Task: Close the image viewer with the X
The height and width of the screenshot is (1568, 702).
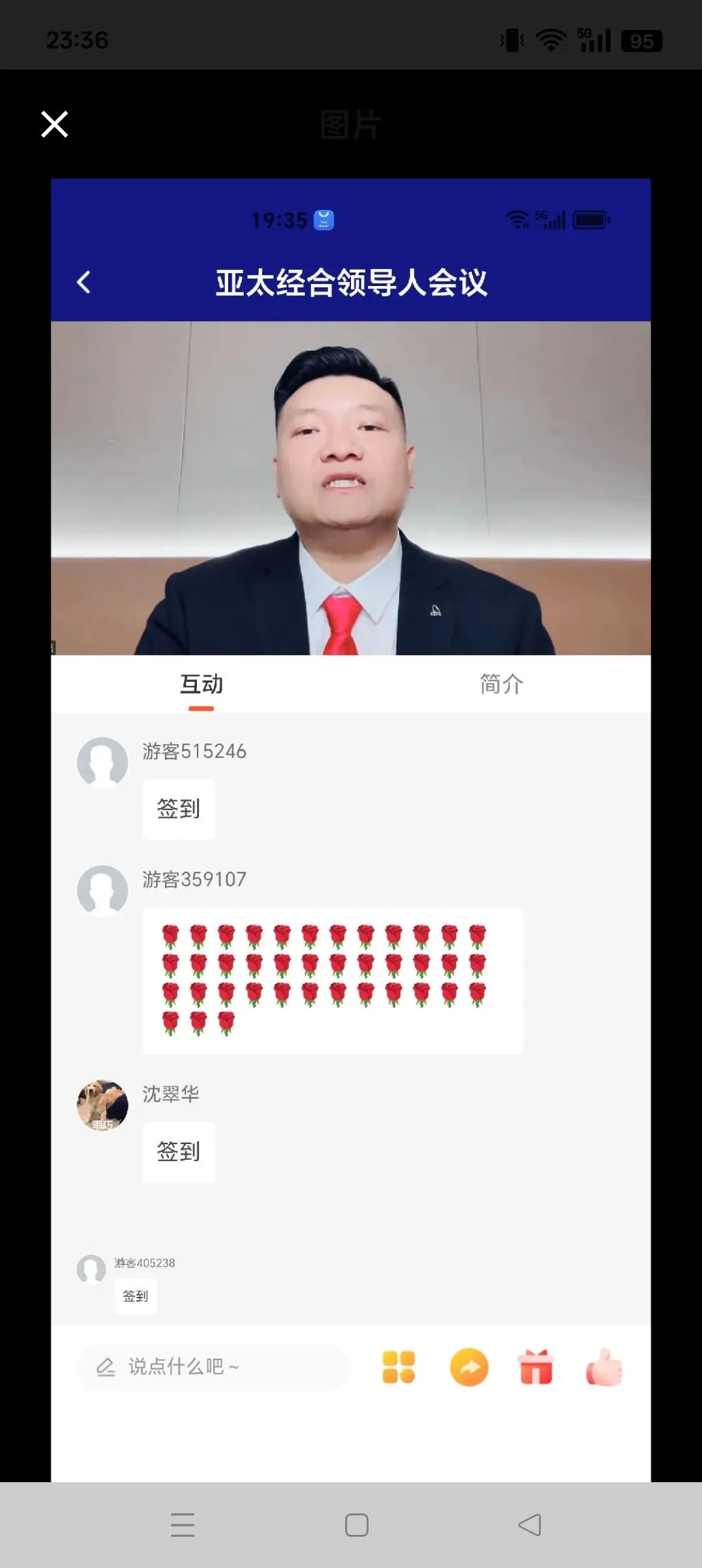Action: coord(55,124)
